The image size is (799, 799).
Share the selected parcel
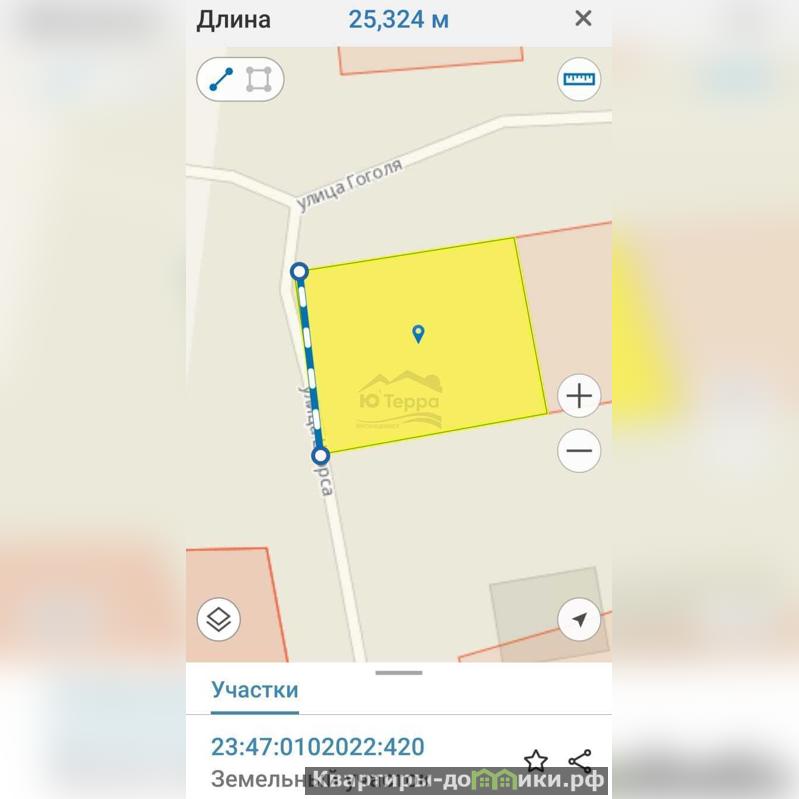(x=580, y=762)
